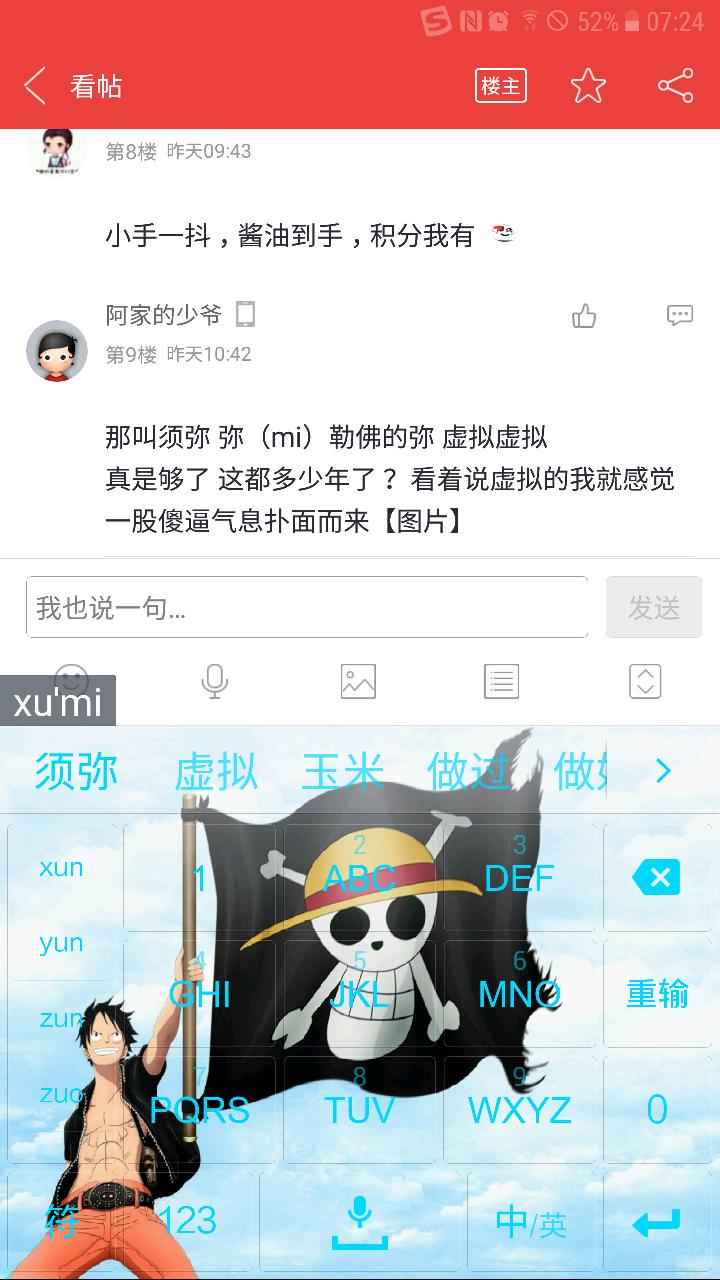Focus the 我也说一句 reply field

306,607
